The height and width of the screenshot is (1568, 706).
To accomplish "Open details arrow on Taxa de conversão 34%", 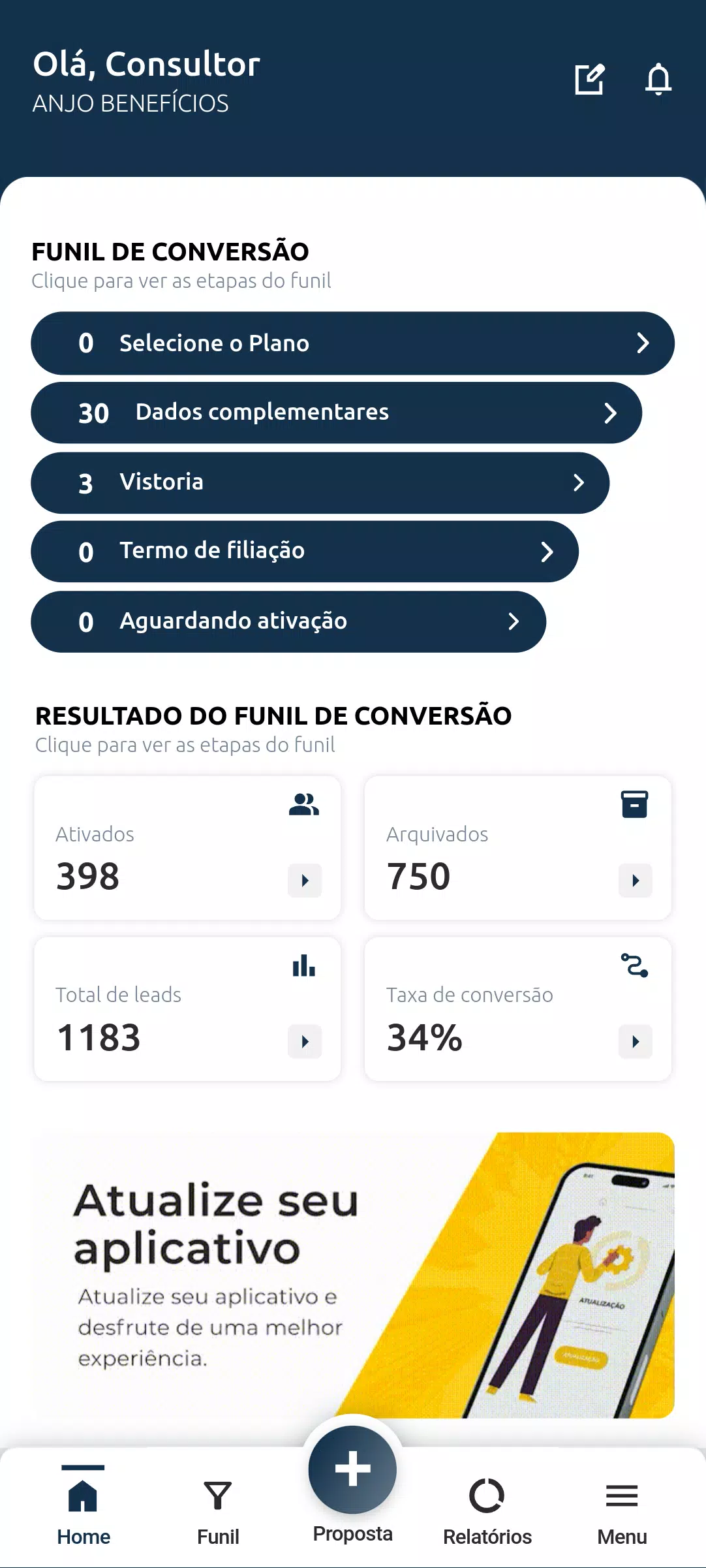I will [x=636, y=1039].
